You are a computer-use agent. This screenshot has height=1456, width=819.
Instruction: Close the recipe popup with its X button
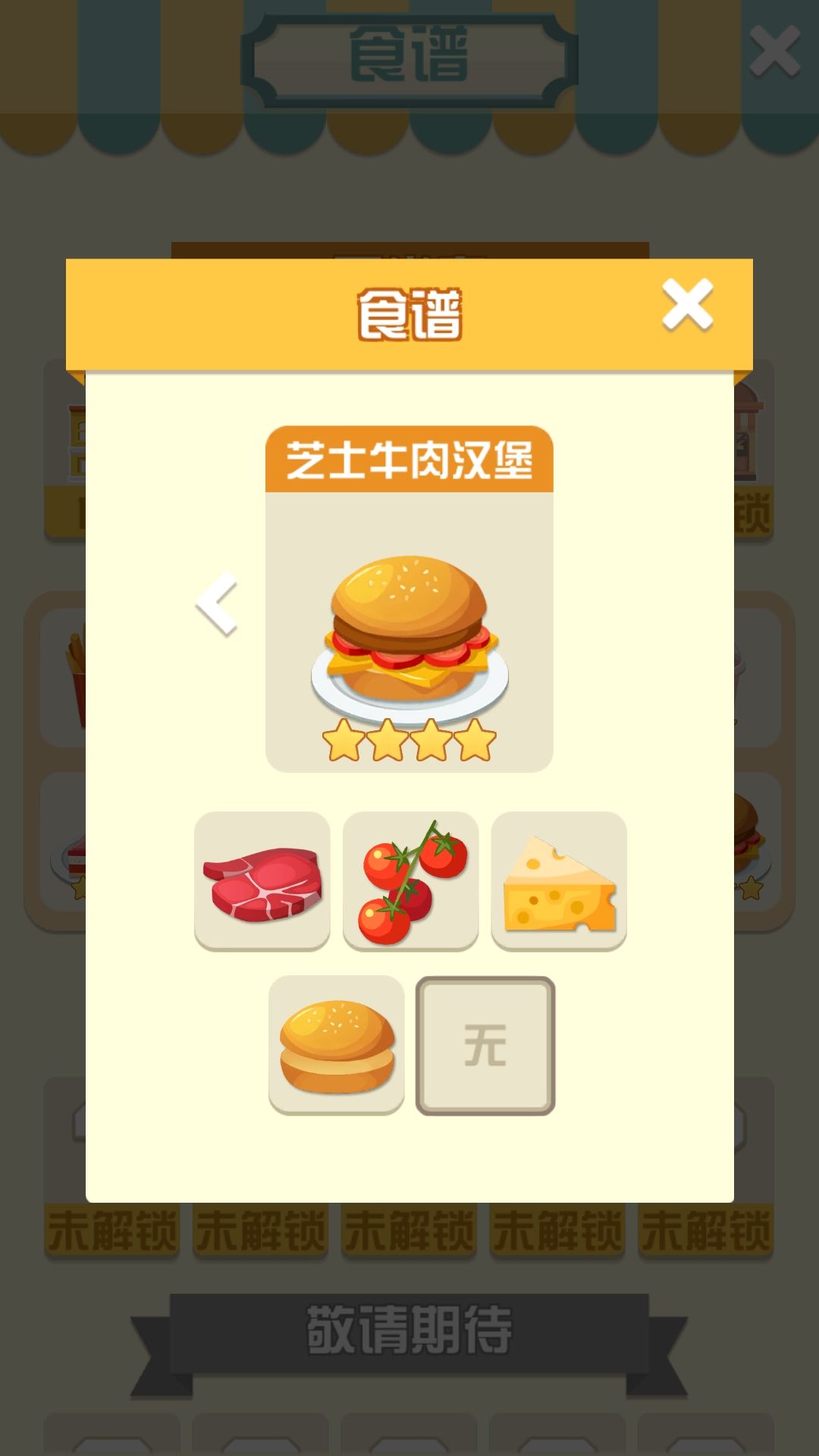(687, 305)
